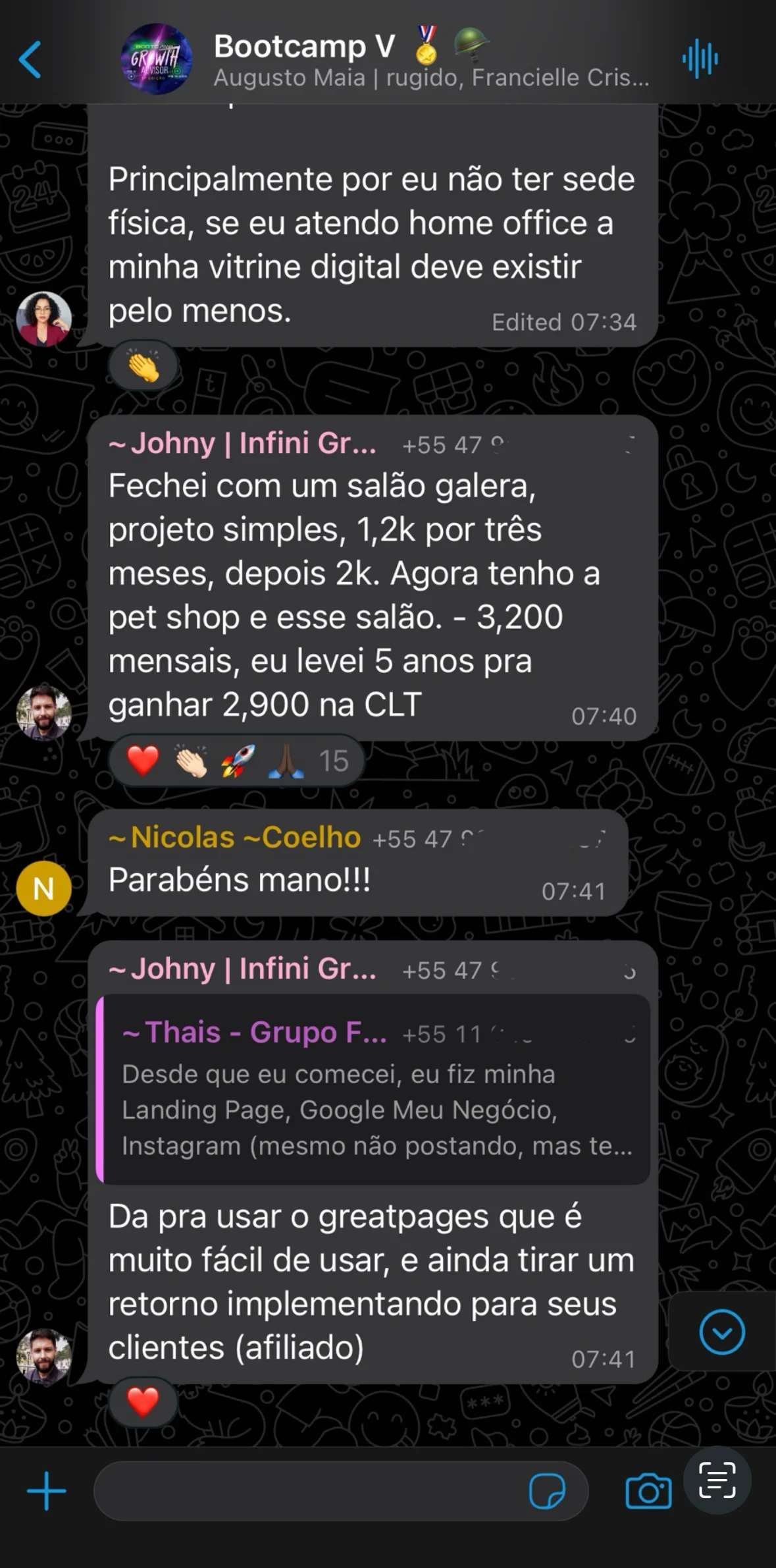Open the woman's avatar beside the edited message
The height and width of the screenshot is (1568, 776).
pos(43,319)
